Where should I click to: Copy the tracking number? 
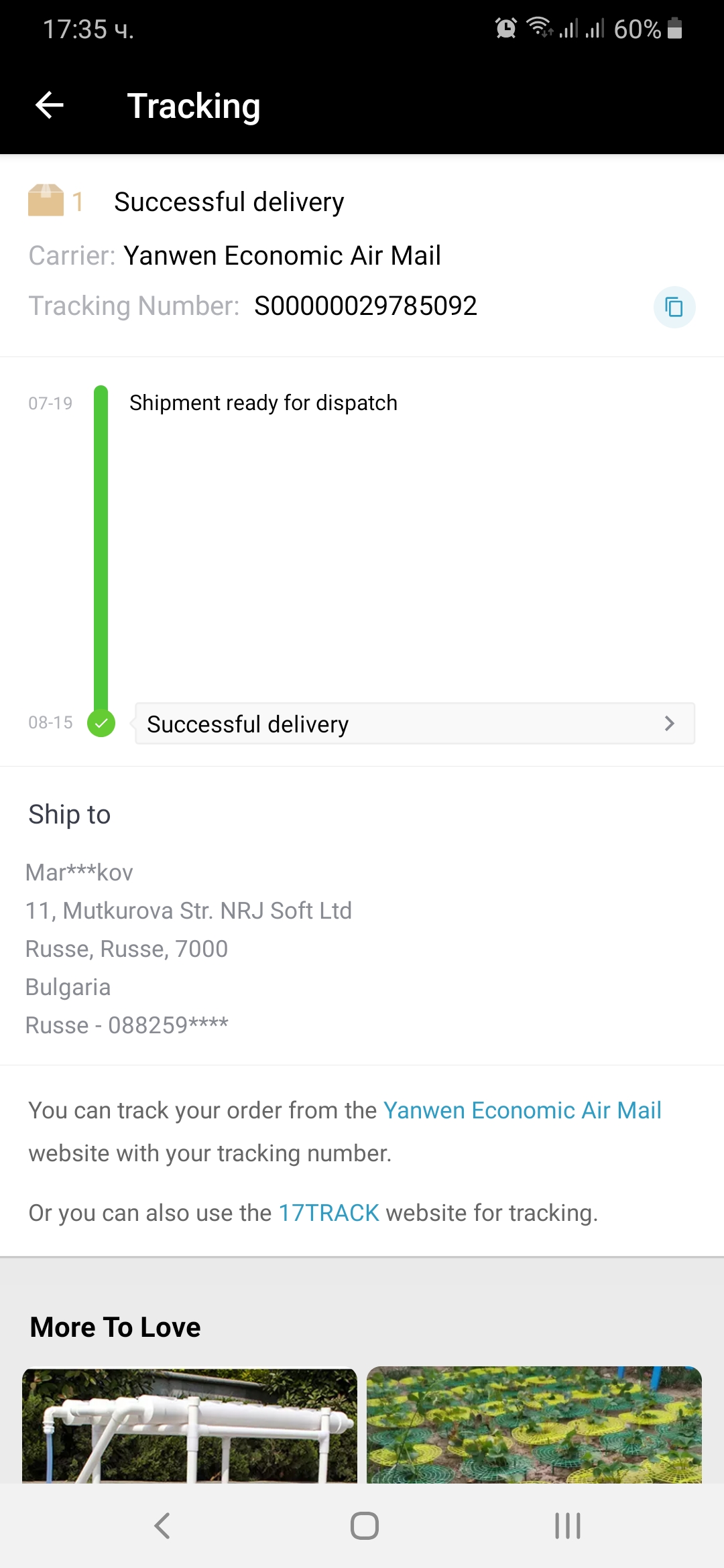coord(674,307)
